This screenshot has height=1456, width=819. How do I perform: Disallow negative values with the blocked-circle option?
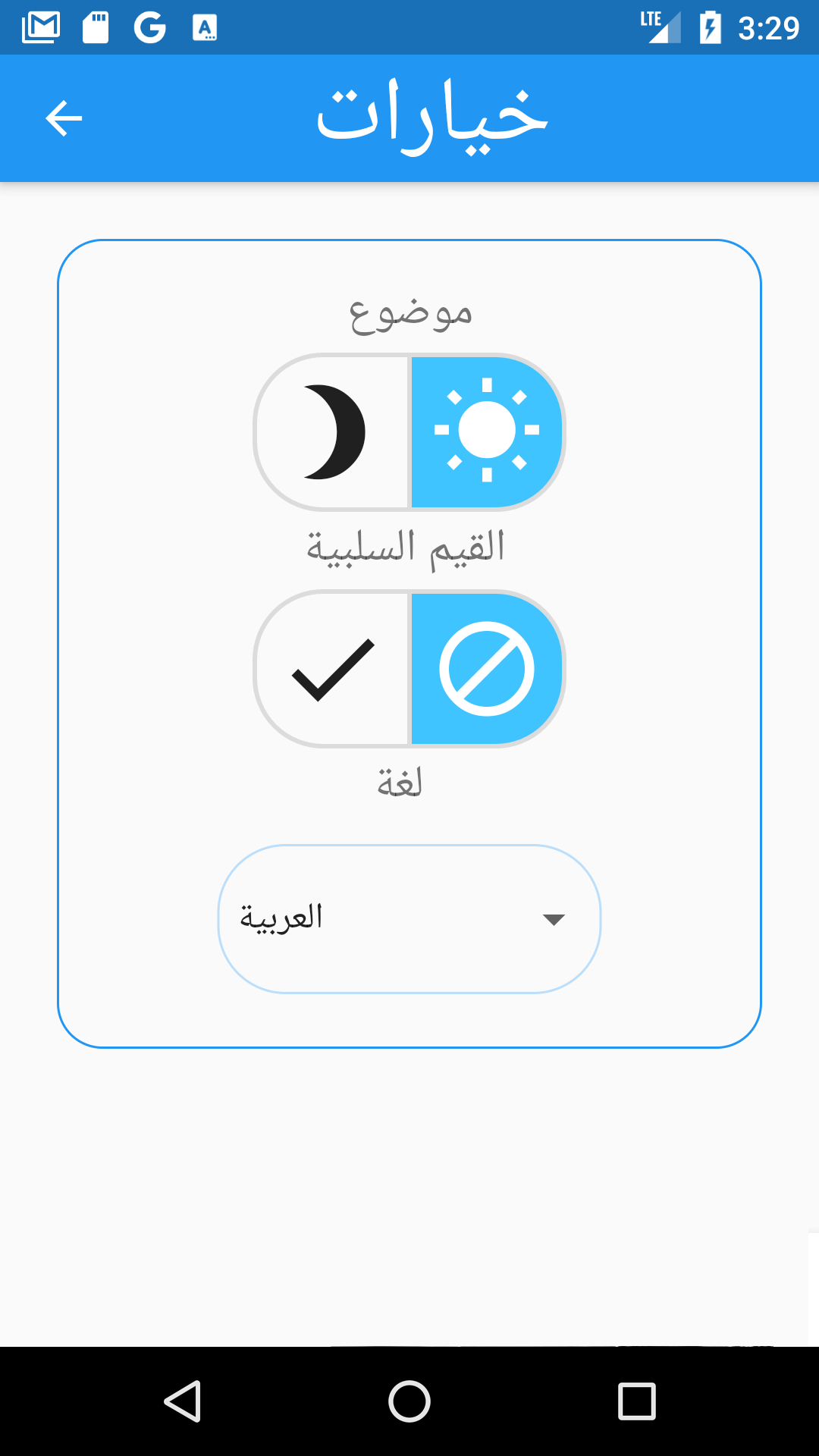(487, 669)
